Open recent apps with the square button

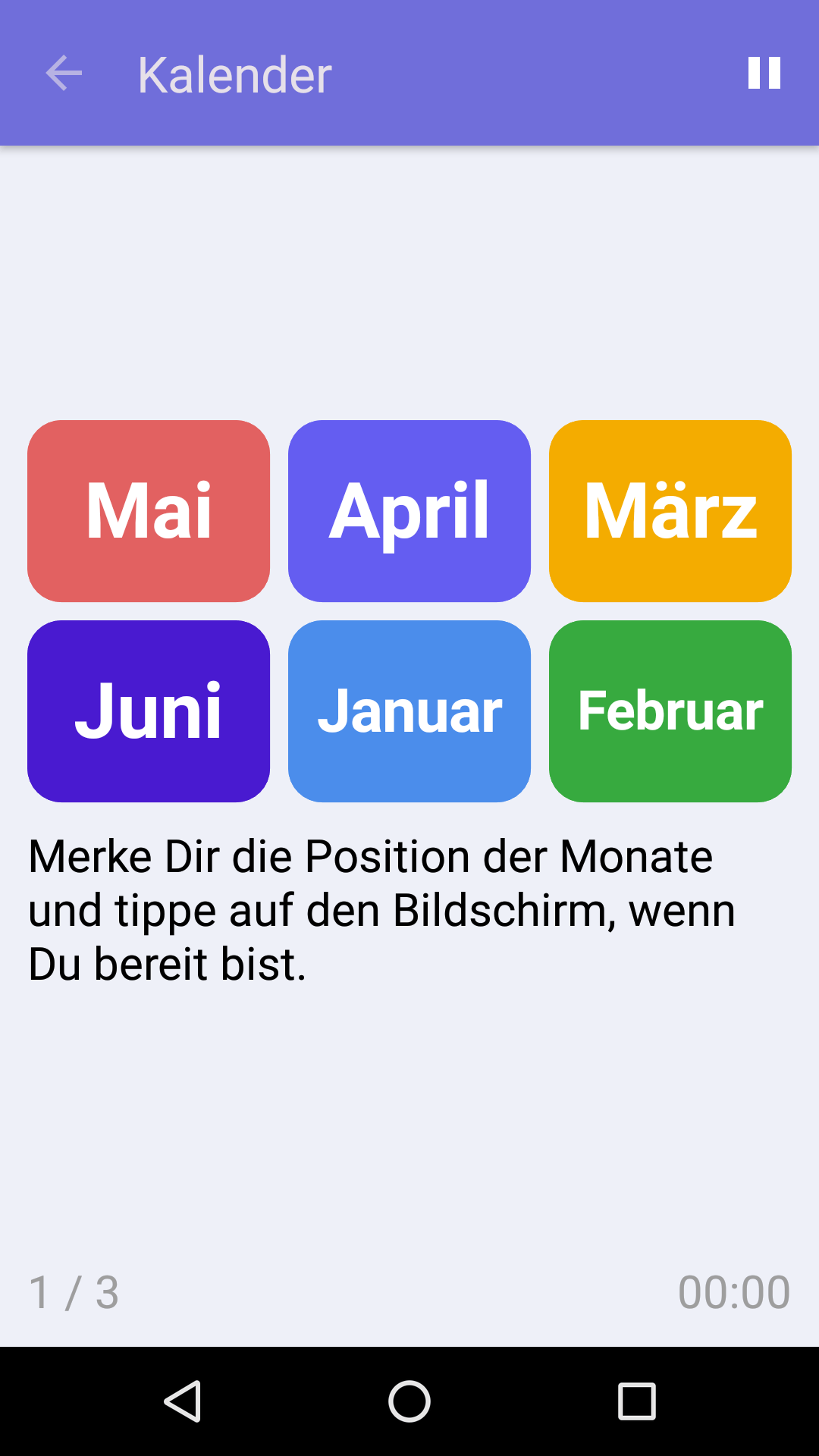coord(637,1400)
